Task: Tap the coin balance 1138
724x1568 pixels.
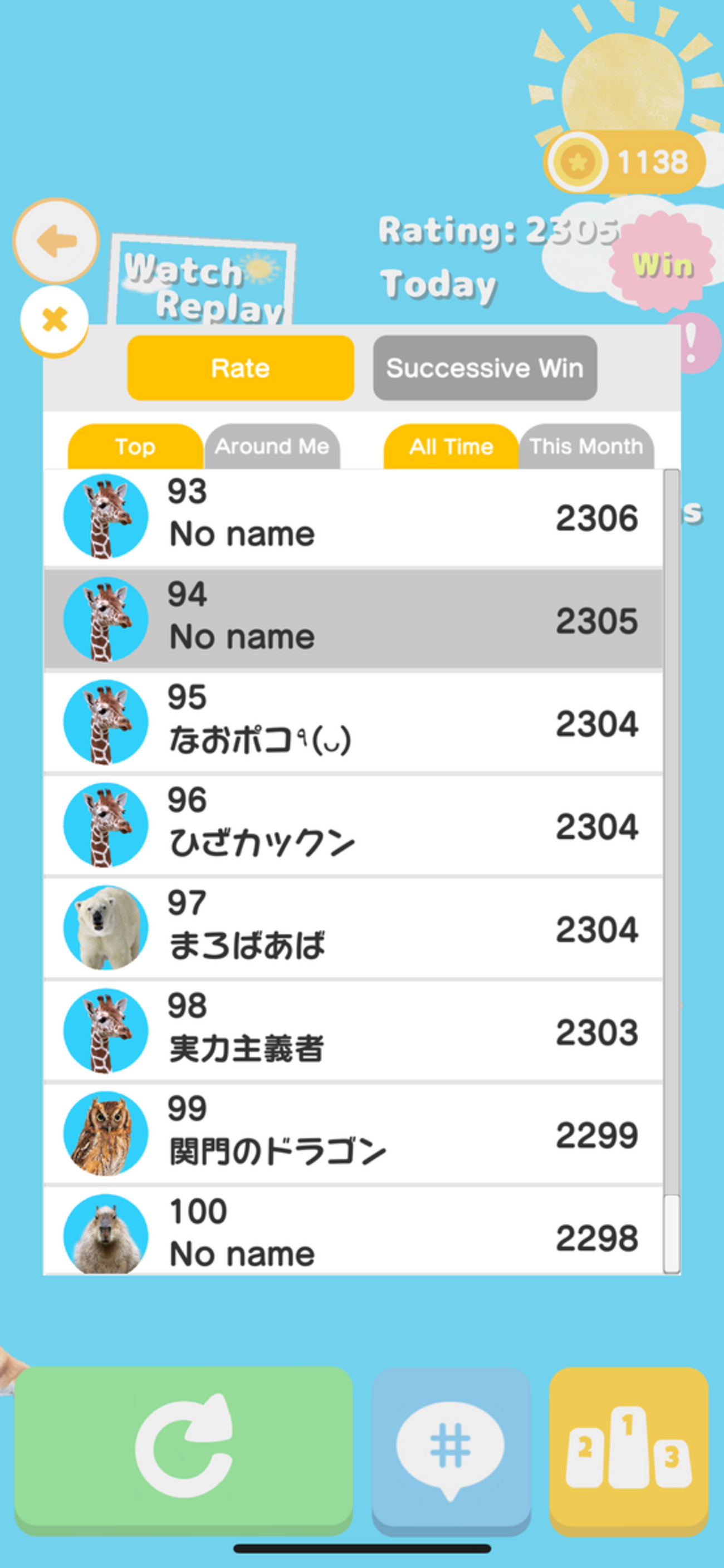Action: [625, 162]
